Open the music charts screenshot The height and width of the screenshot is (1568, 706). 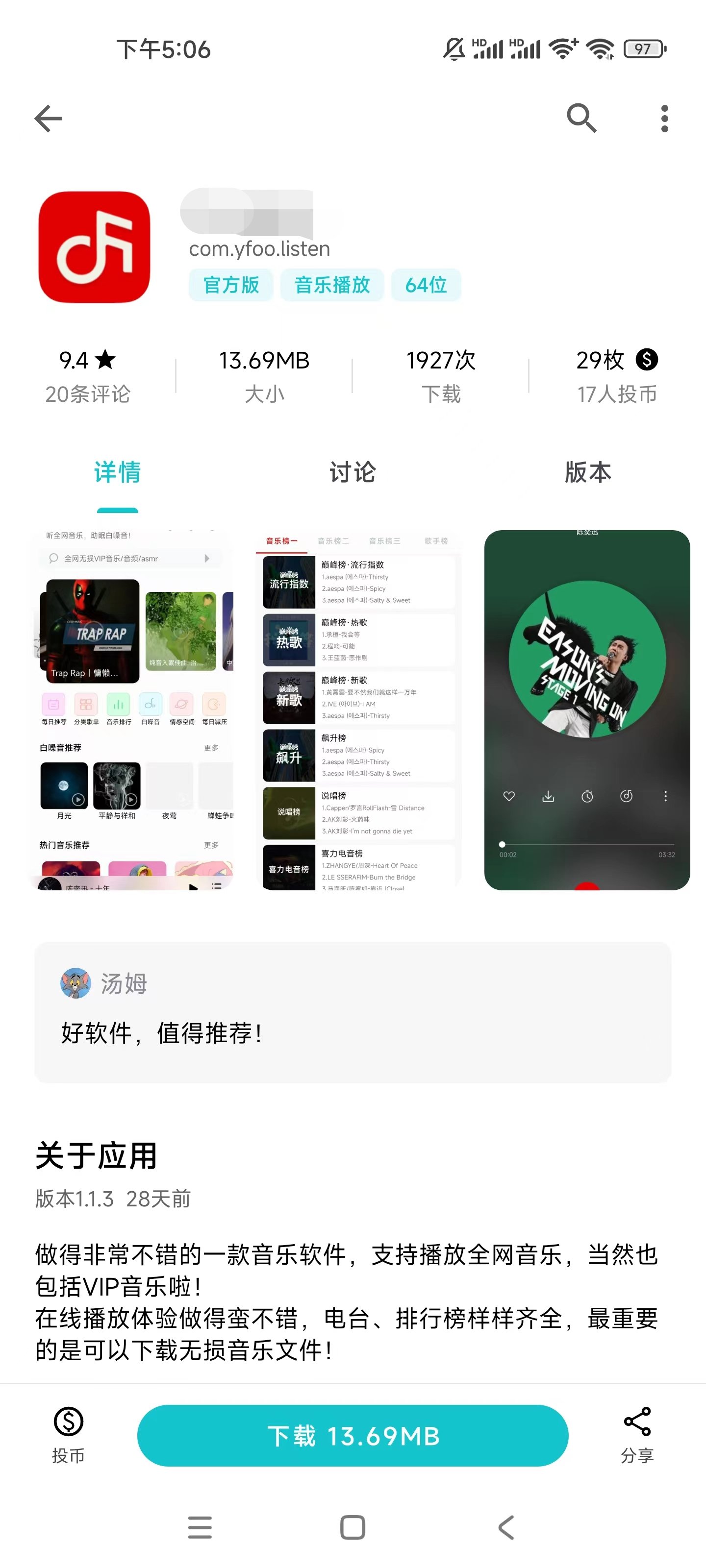(x=359, y=710)
